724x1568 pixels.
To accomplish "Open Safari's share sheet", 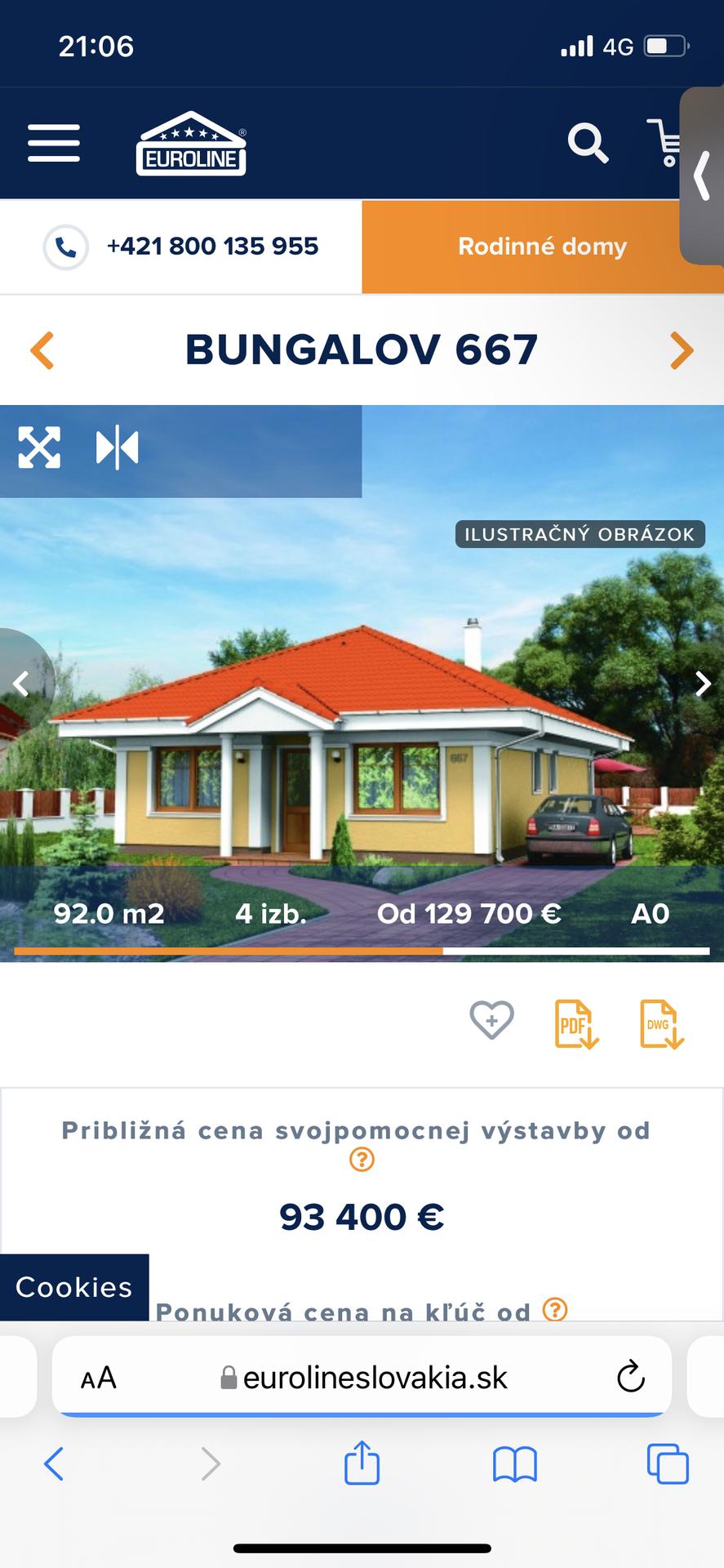I will point(362,1463).
